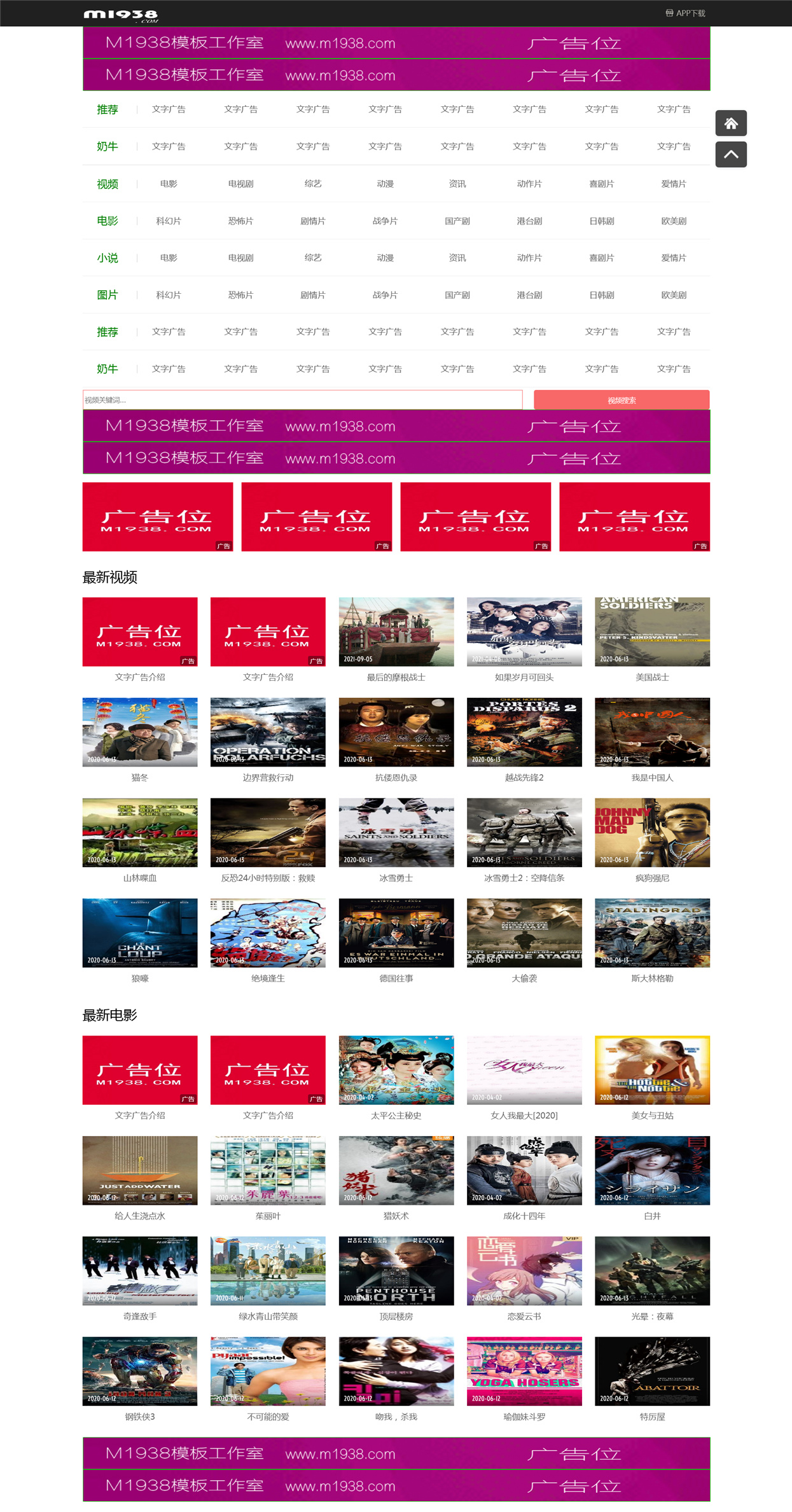
Task: Open the video 斯大林格勒
Action: 652,941
